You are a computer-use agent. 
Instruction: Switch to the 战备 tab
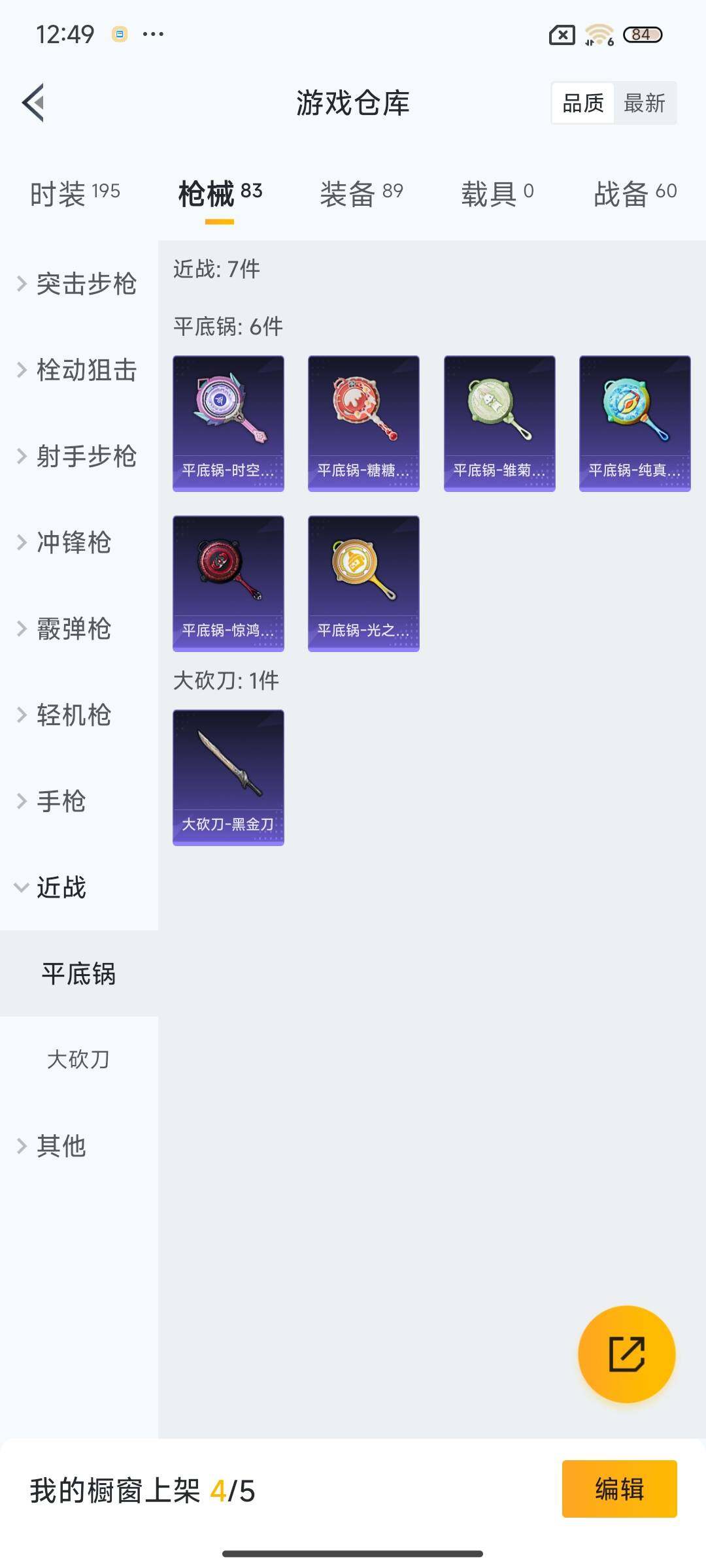tap(634, 193)
